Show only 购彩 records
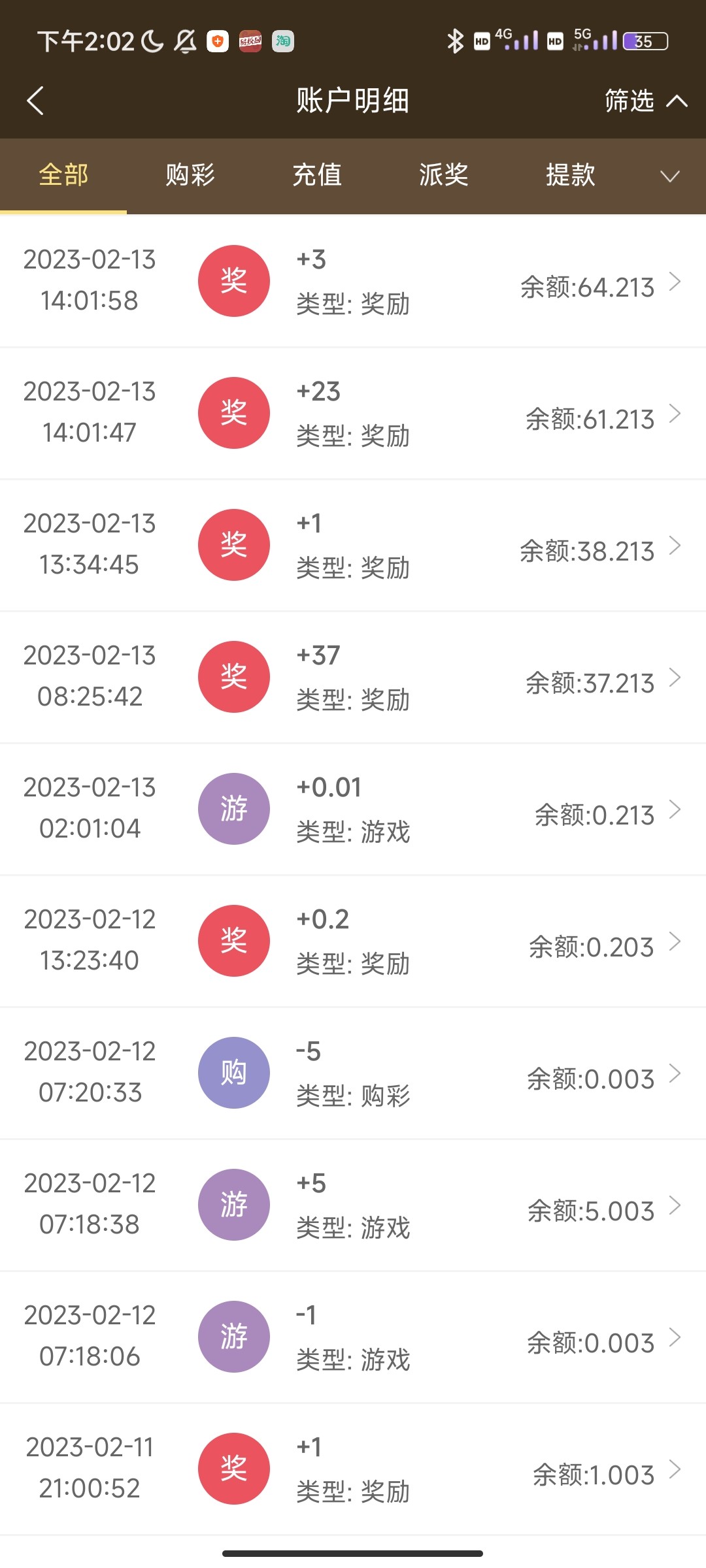This screenshot has width=706, height=1568. [x=190, y=175]
